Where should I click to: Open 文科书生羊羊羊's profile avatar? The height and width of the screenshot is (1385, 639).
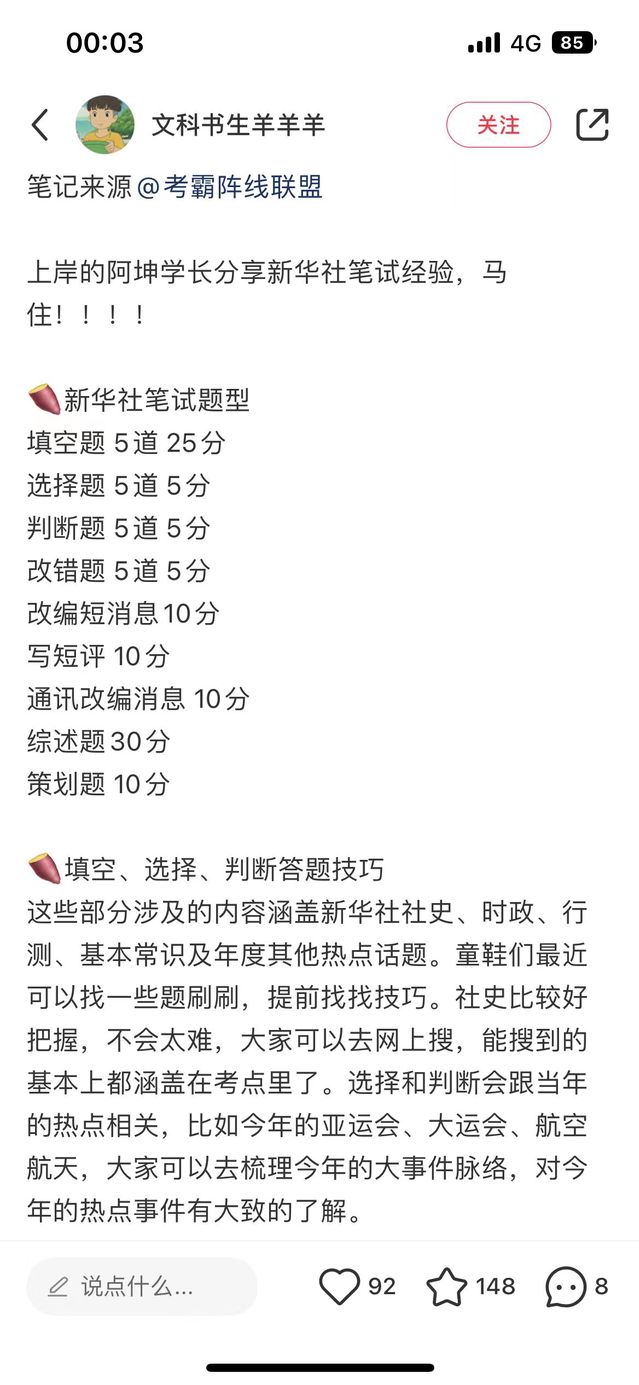[x=105, y=125]
